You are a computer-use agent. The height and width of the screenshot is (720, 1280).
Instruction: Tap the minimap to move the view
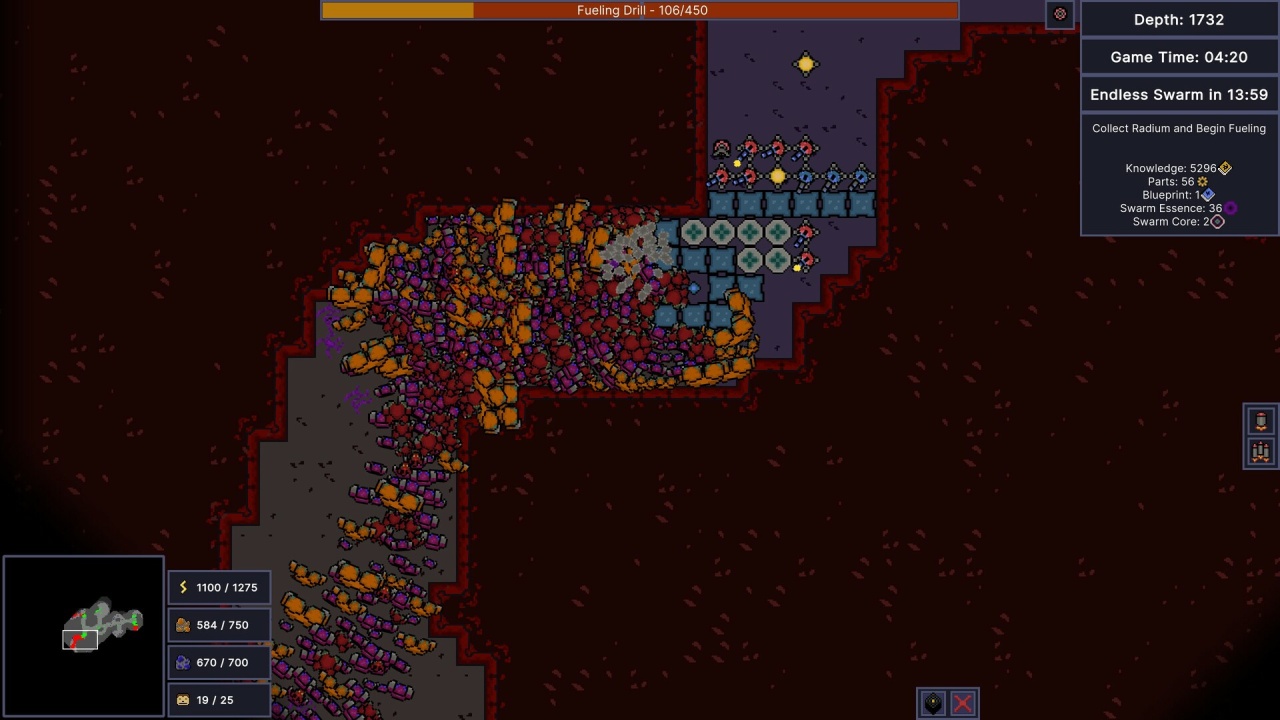83,636
